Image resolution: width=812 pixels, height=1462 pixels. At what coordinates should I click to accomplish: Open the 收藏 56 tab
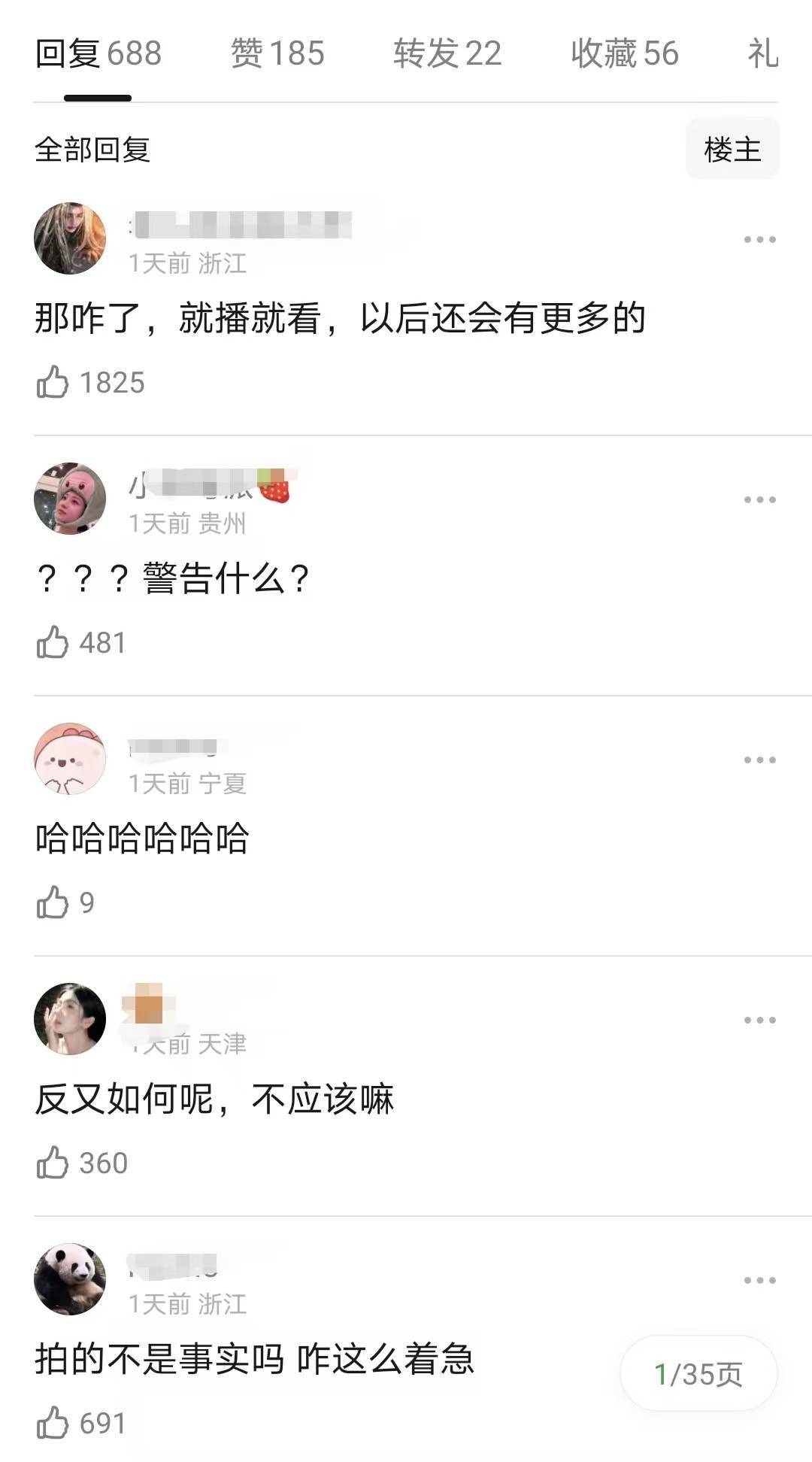tap(624, 54)
